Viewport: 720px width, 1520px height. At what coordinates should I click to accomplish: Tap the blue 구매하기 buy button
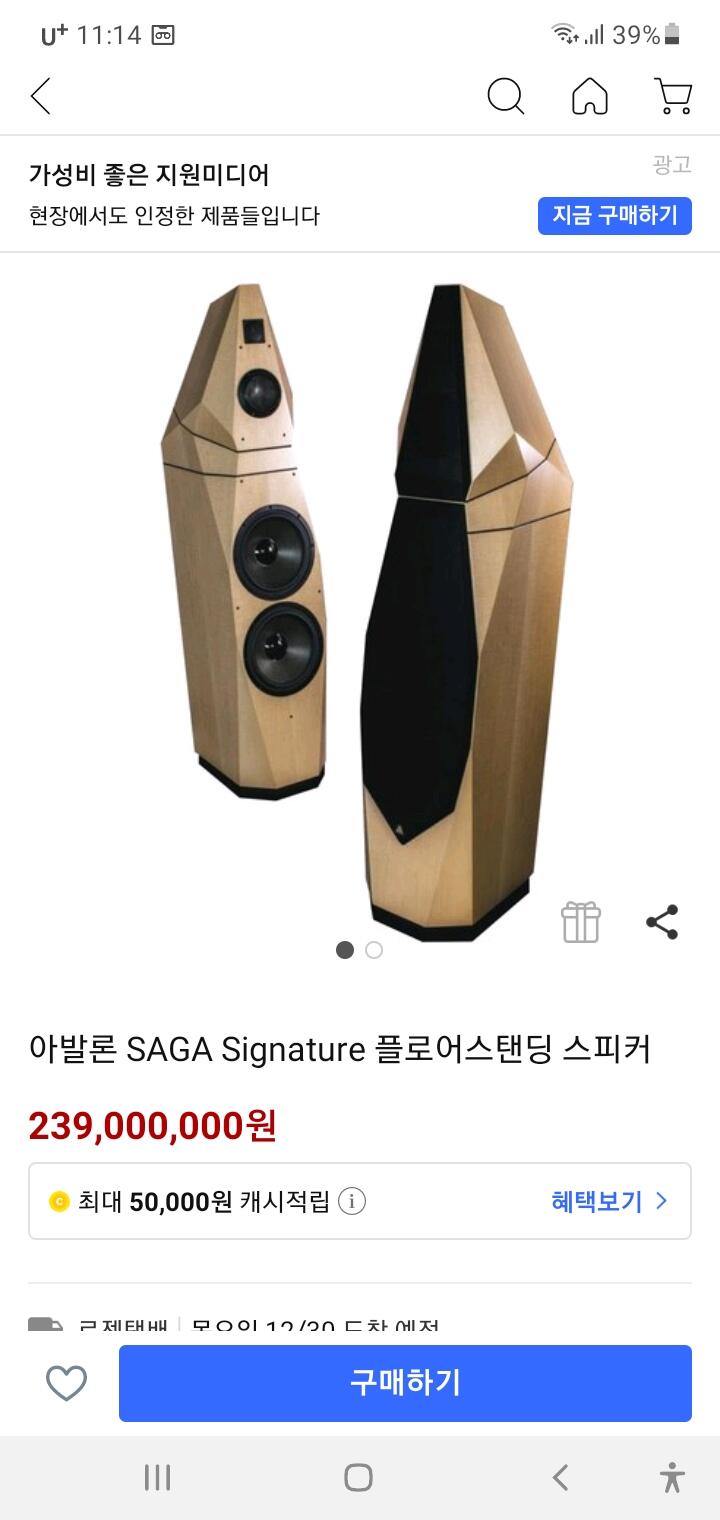(x=405, y=1383)
